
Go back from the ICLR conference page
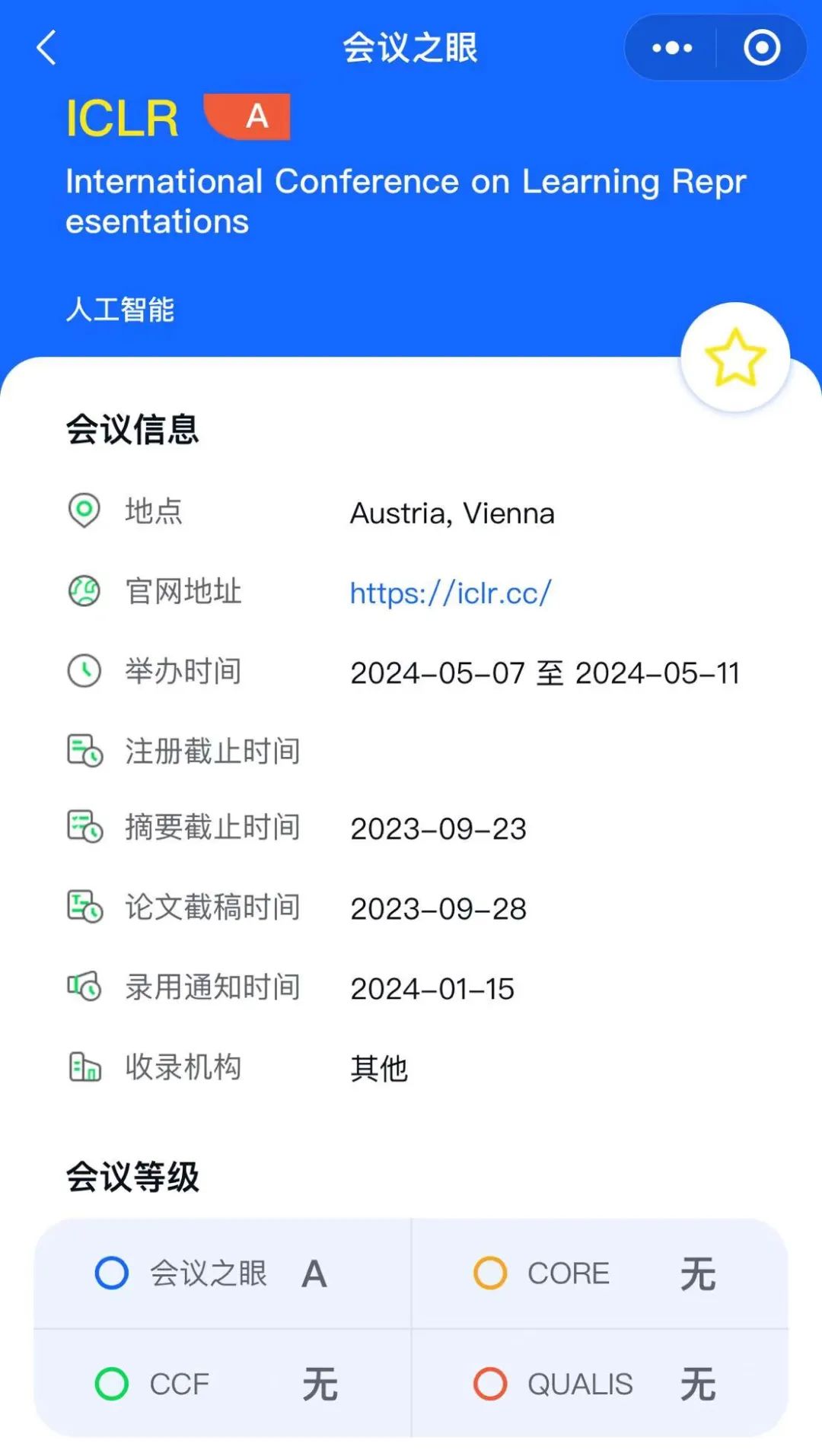[47, 48]
